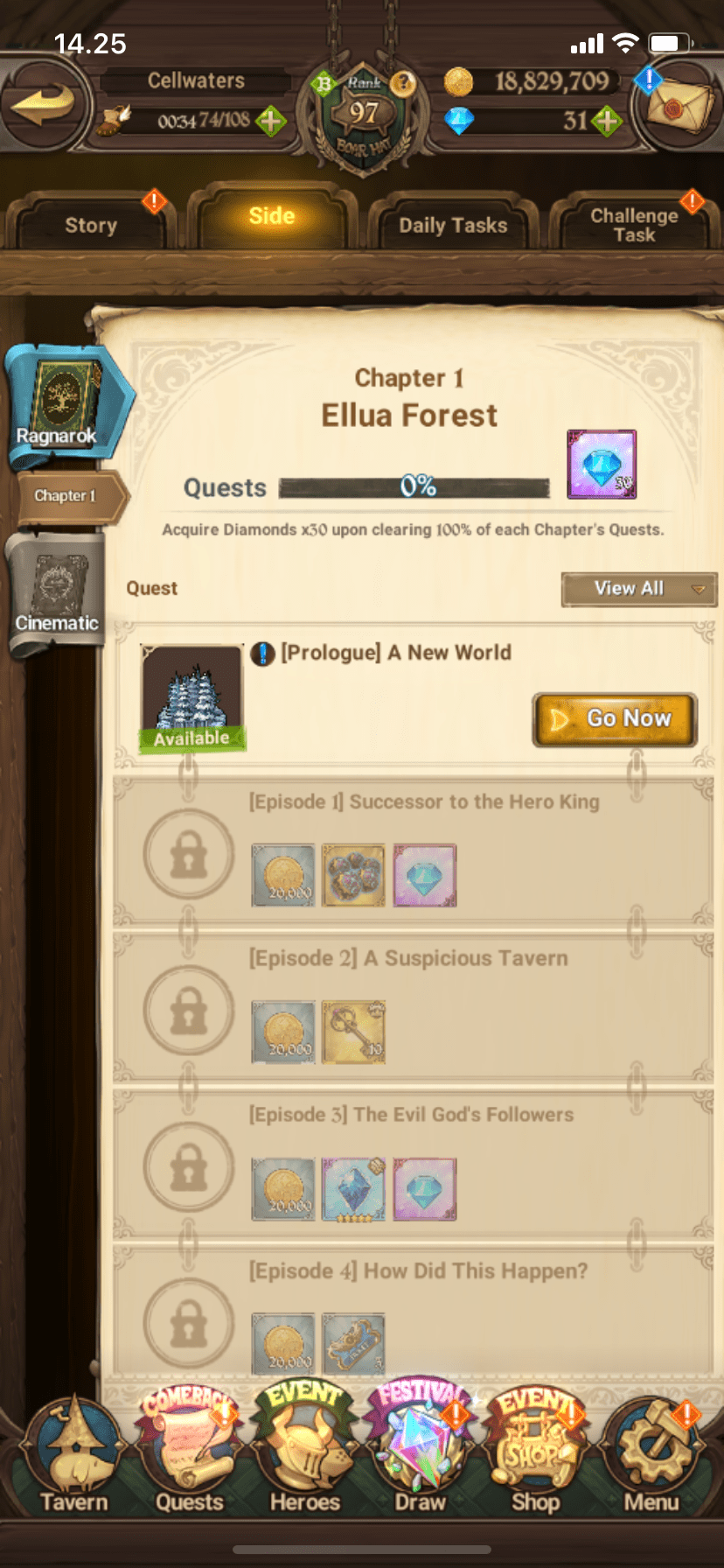Add diamonds with the green plus

tap(607, 121)
